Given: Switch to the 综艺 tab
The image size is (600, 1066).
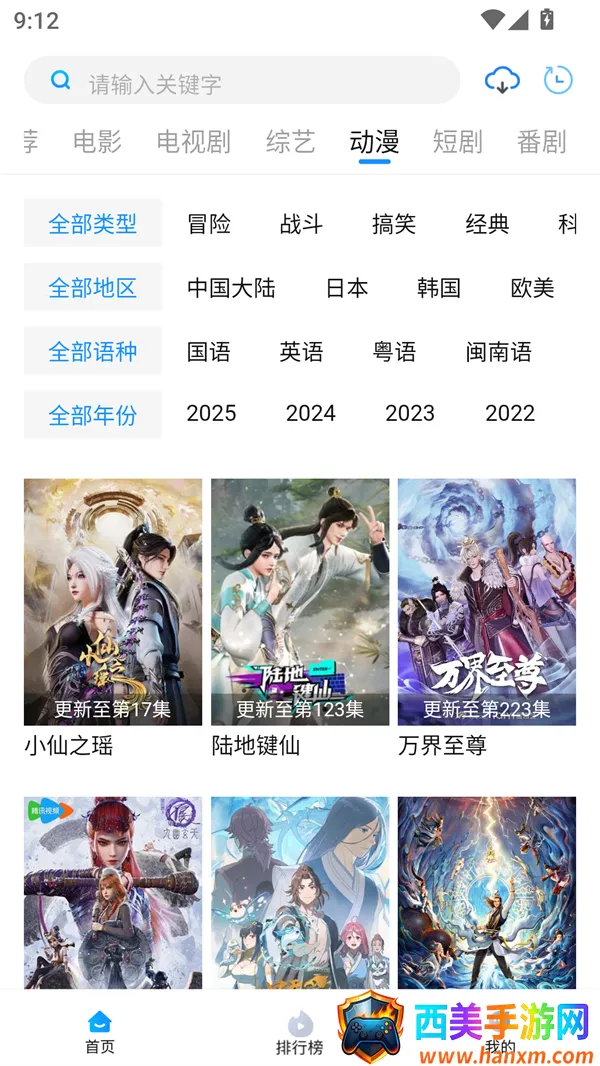Looking at the screenshot, I should (290, 142).
